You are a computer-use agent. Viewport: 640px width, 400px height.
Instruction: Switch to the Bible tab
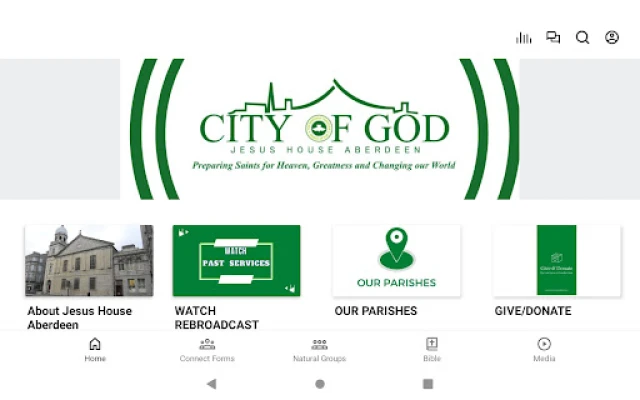coord(431,349)
